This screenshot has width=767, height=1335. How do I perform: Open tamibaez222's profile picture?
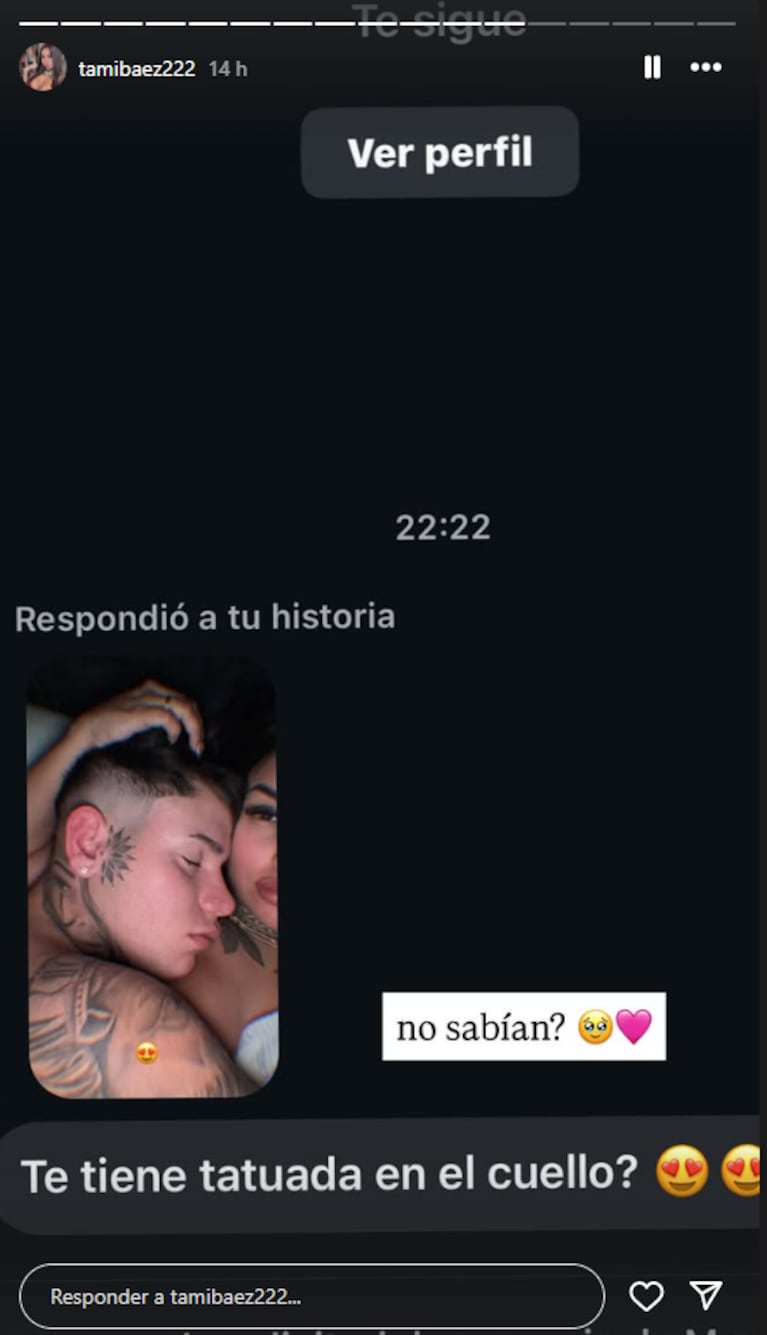click(43, 68)
